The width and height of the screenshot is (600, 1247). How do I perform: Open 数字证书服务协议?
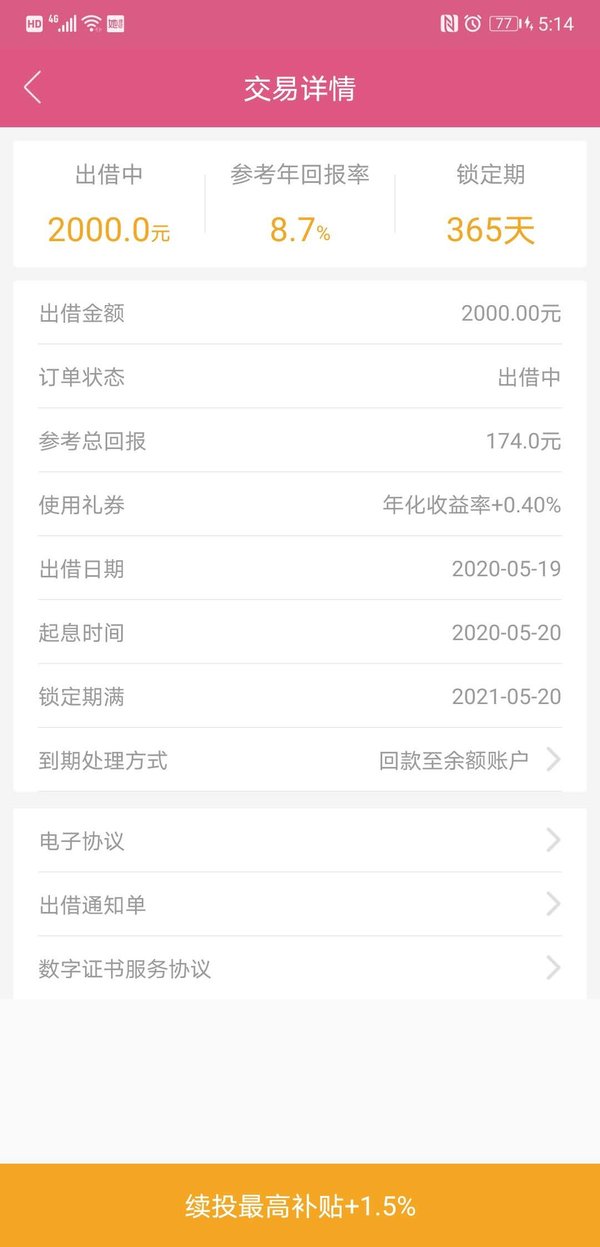(300, 968)
